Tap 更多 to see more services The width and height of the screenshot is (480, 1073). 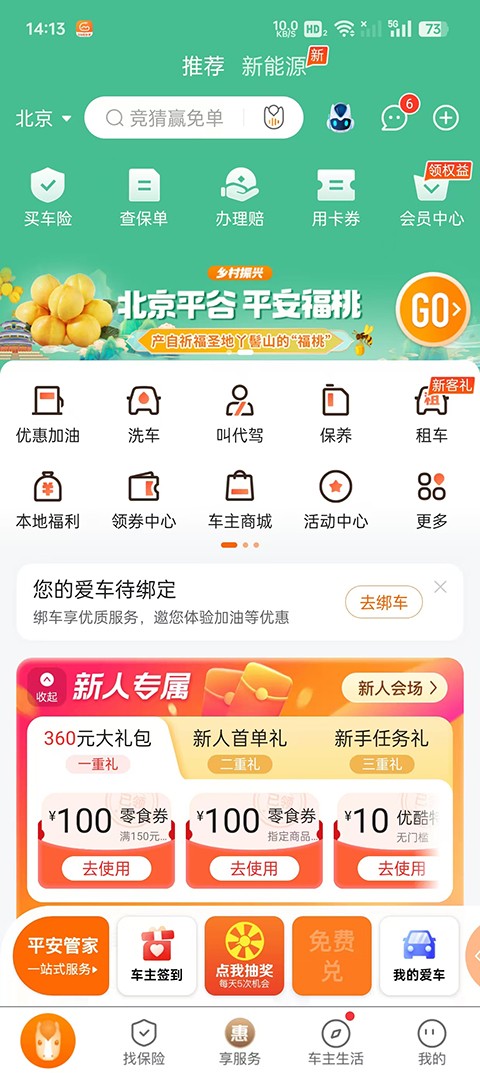pyautogui.click(x=431, y=500)
